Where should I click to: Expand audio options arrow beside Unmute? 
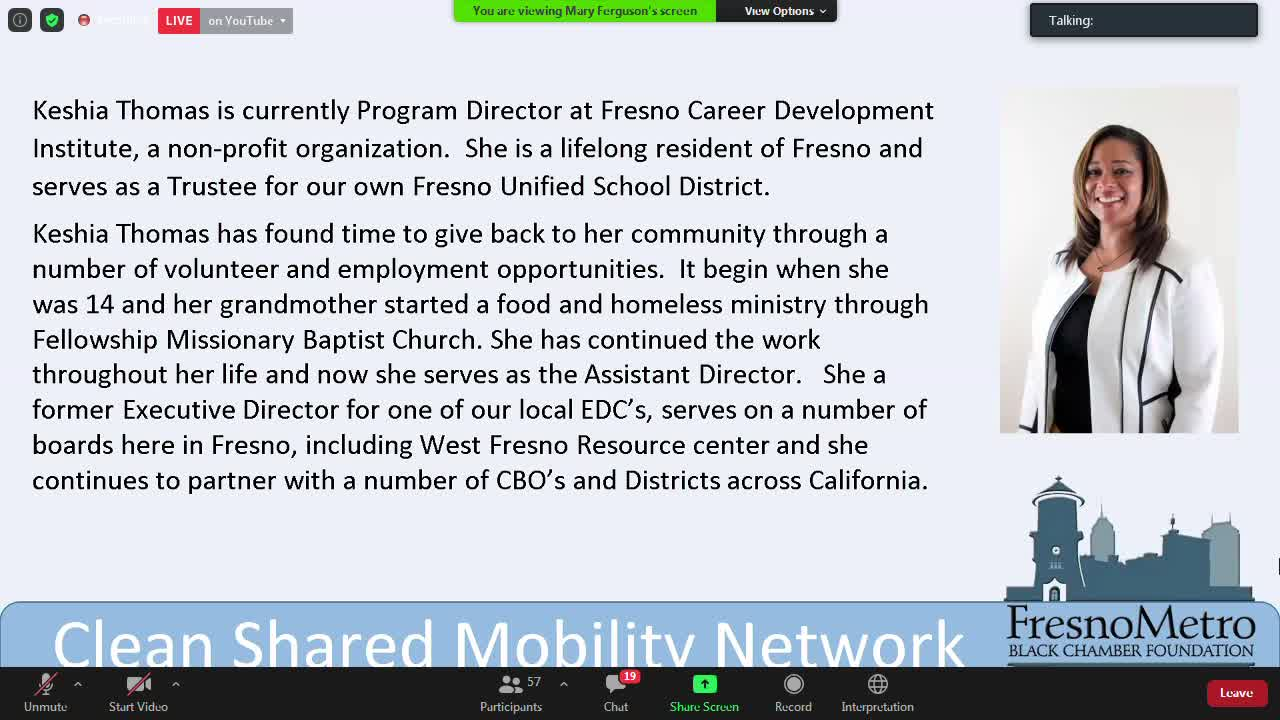(77, 684)
